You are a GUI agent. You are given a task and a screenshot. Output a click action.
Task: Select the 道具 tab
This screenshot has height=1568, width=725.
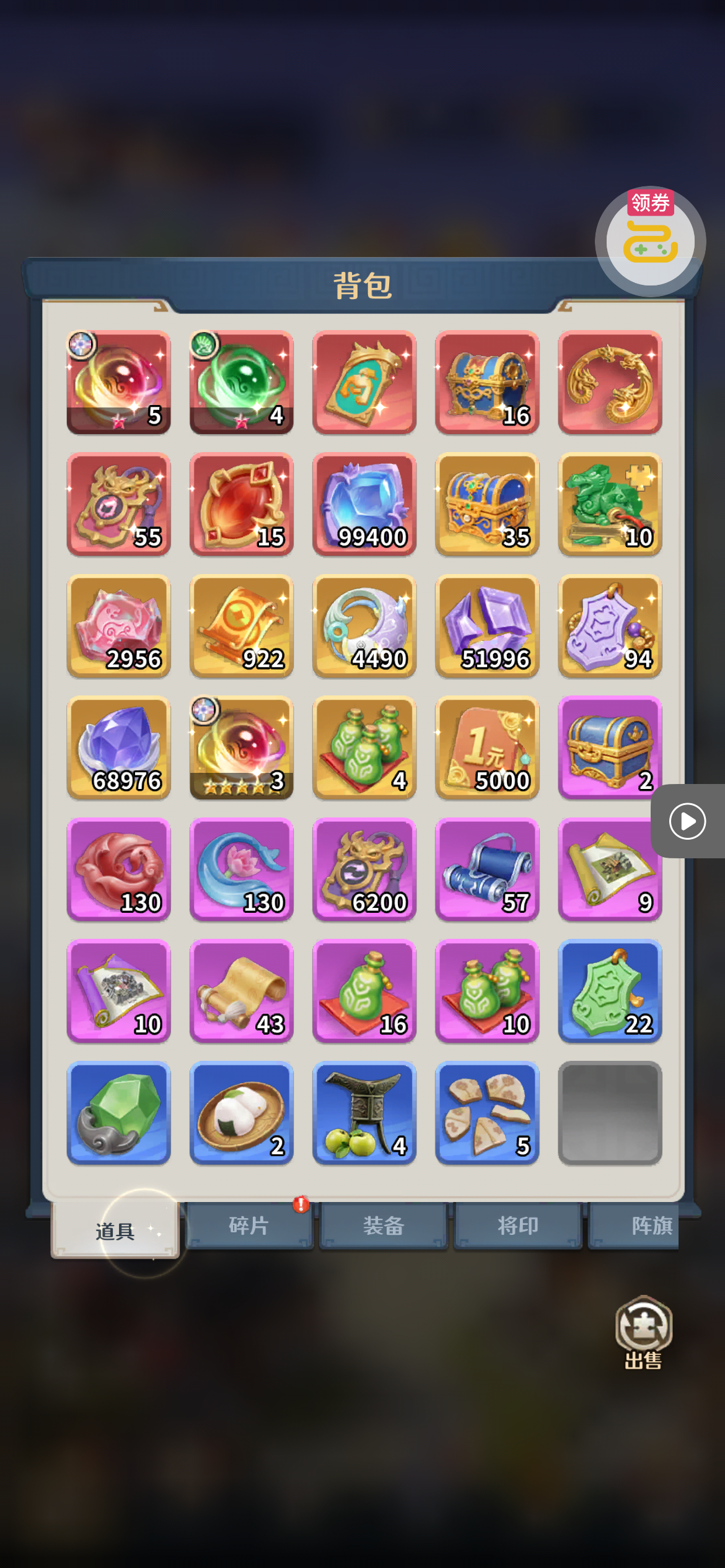pyautogui.click(x=115, y=1231)
